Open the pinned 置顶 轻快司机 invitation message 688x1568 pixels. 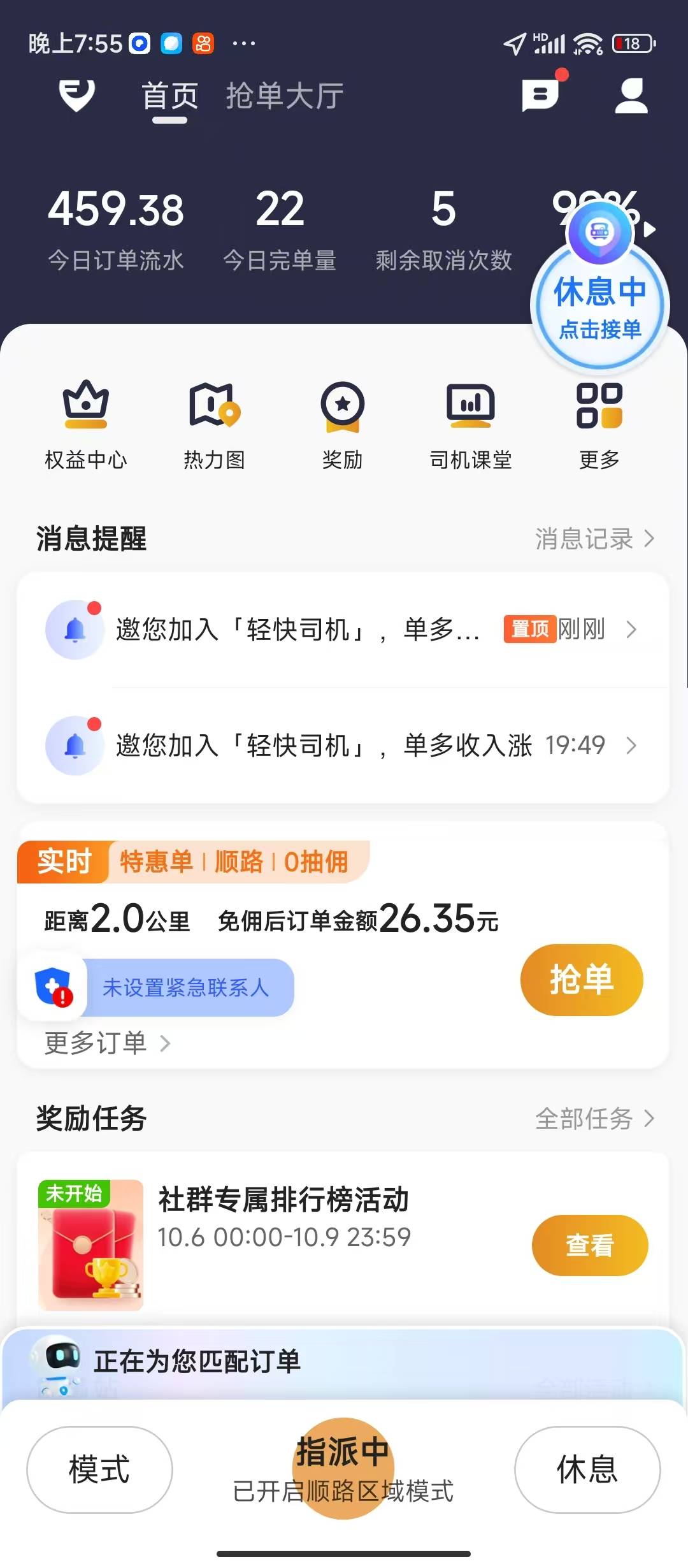(x=344, y=630)
